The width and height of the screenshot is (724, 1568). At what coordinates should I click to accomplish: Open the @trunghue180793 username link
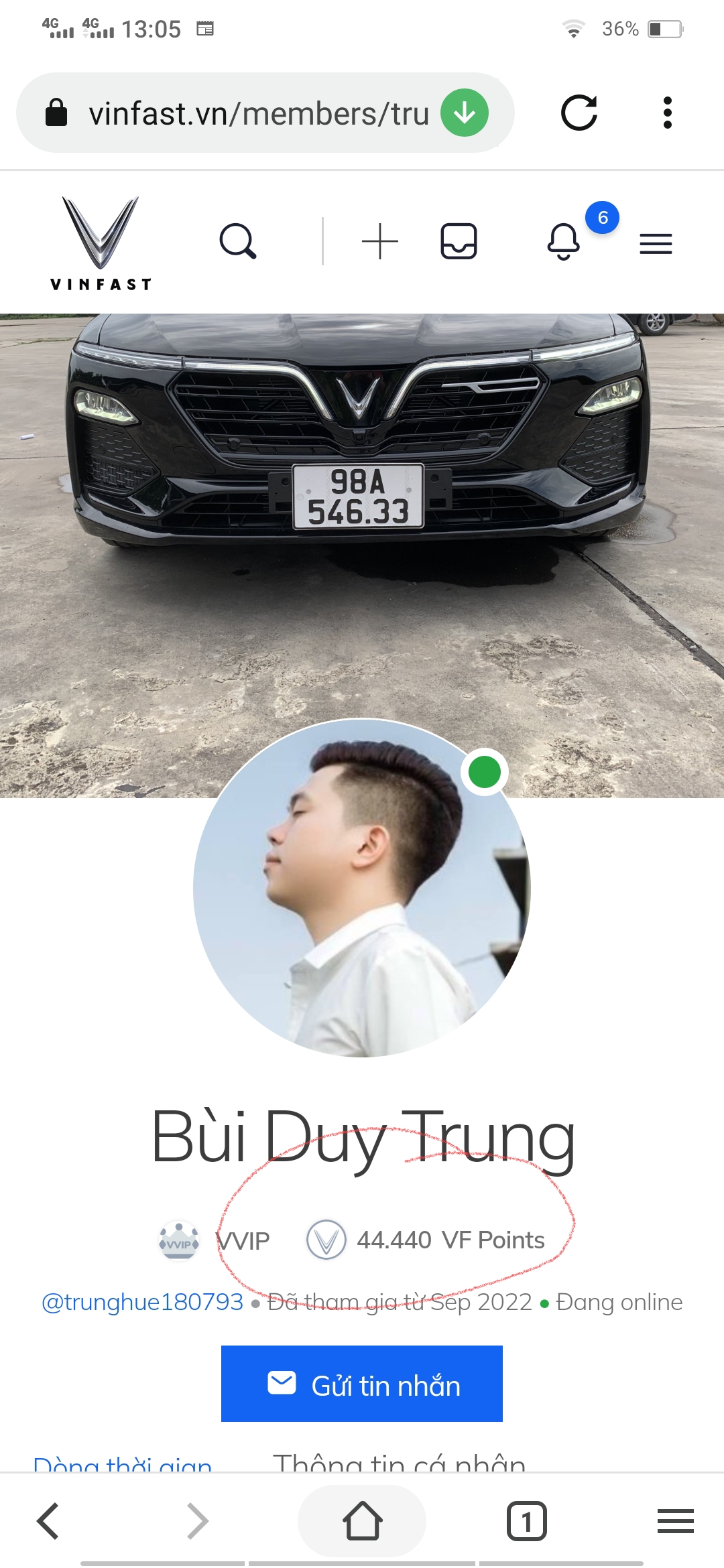(x=142, y=1302)
